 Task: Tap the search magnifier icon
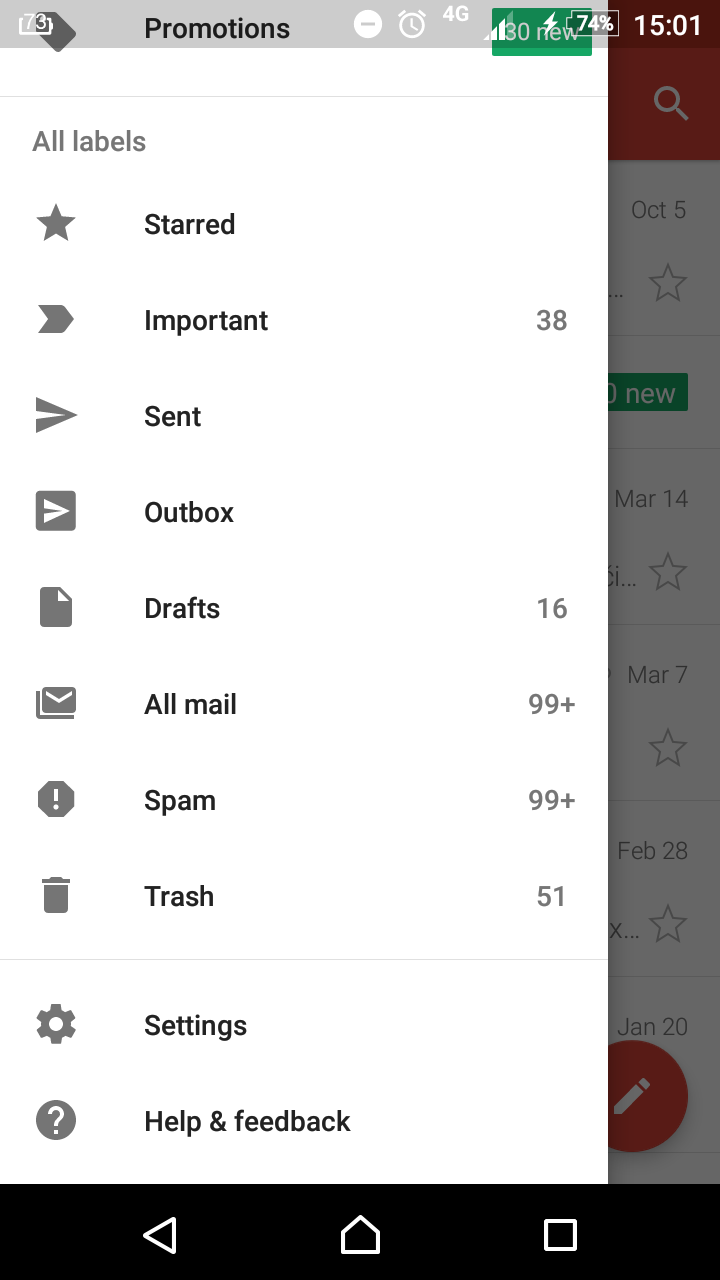pos(671,103)
